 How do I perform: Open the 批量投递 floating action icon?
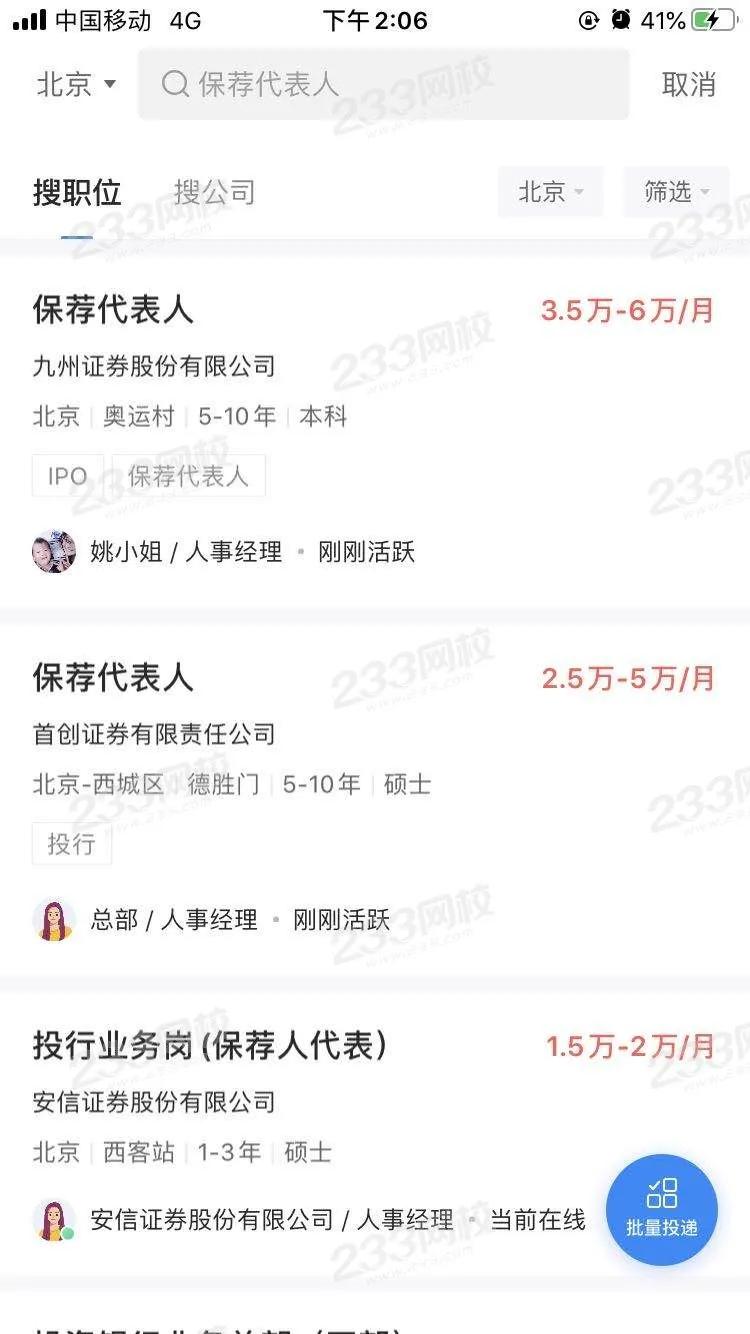coord(661,1210)
